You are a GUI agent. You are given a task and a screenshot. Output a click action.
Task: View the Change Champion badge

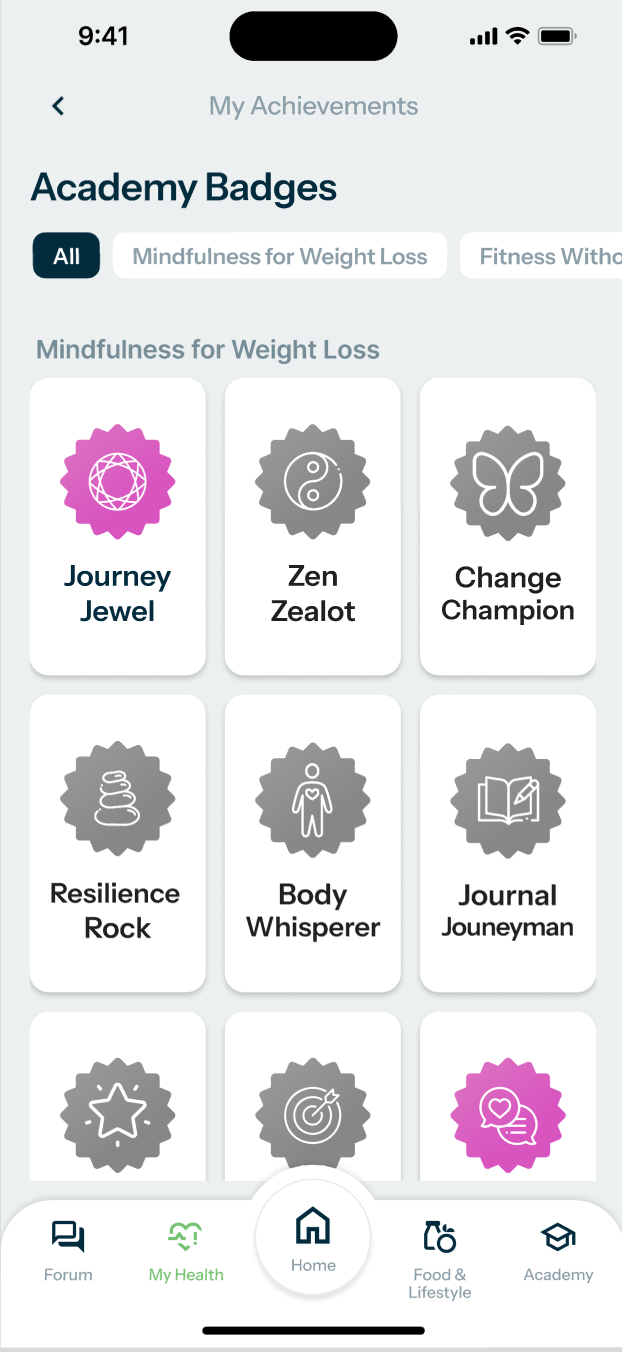(x=508, y=526)
